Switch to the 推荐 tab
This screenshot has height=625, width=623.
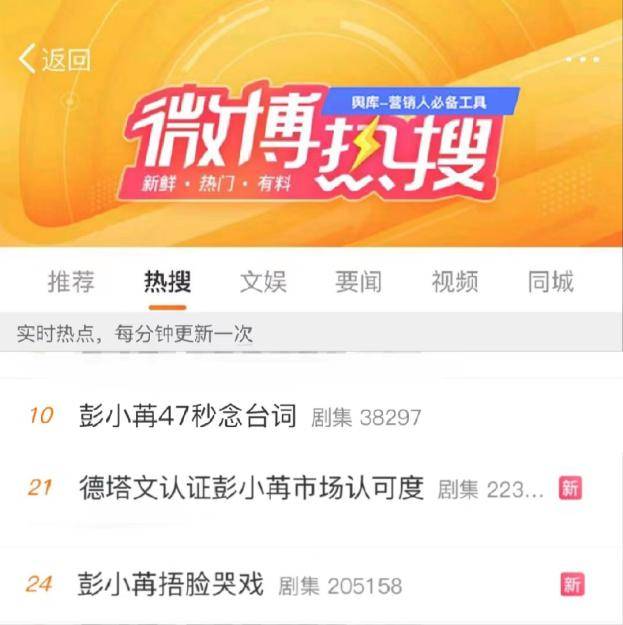71,282
